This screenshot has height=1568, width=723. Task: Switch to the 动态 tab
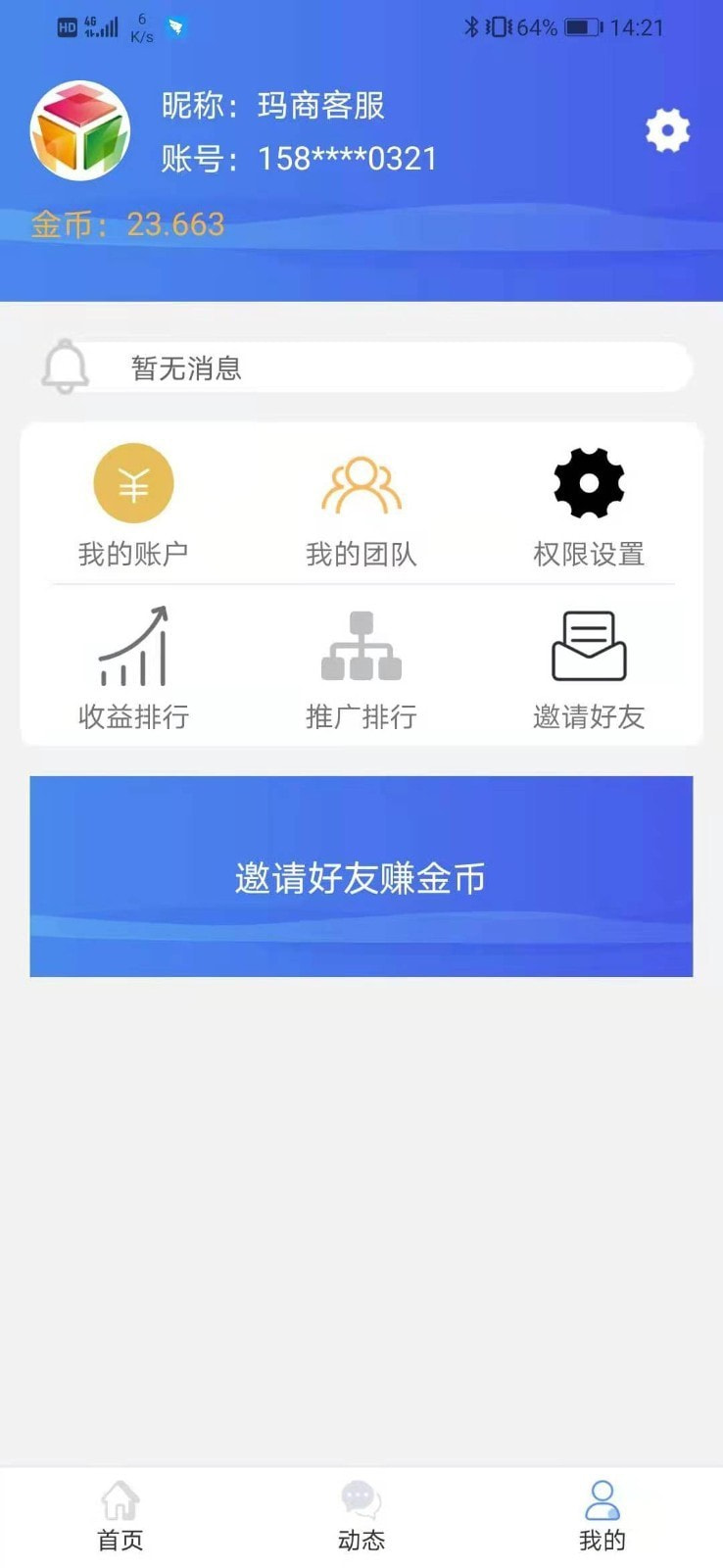point(361,1514)
